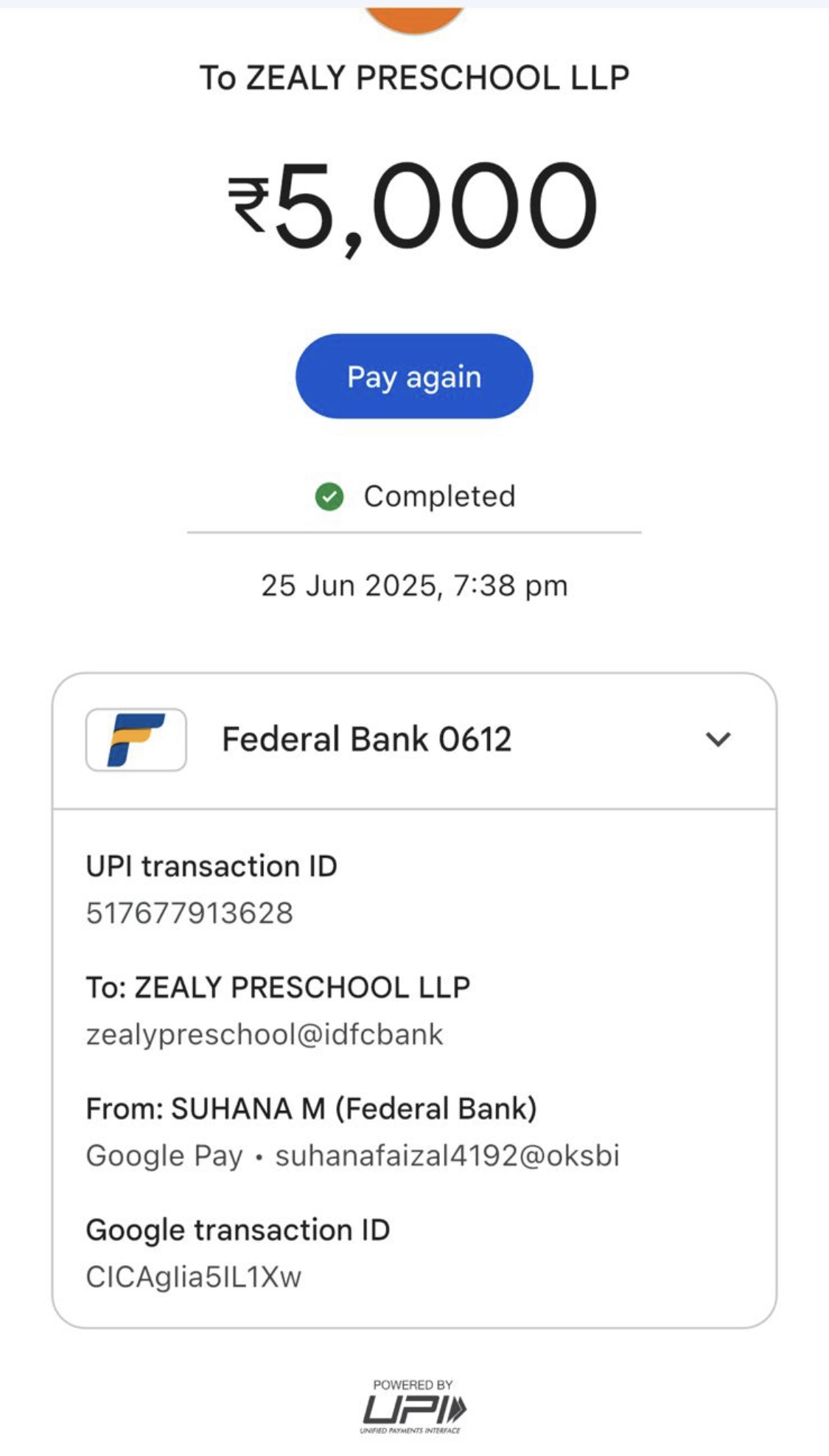The width and height of the screenshot is (829, 1456).
Task: Expand the Federal Bank 0612 details
Action: 718,739
